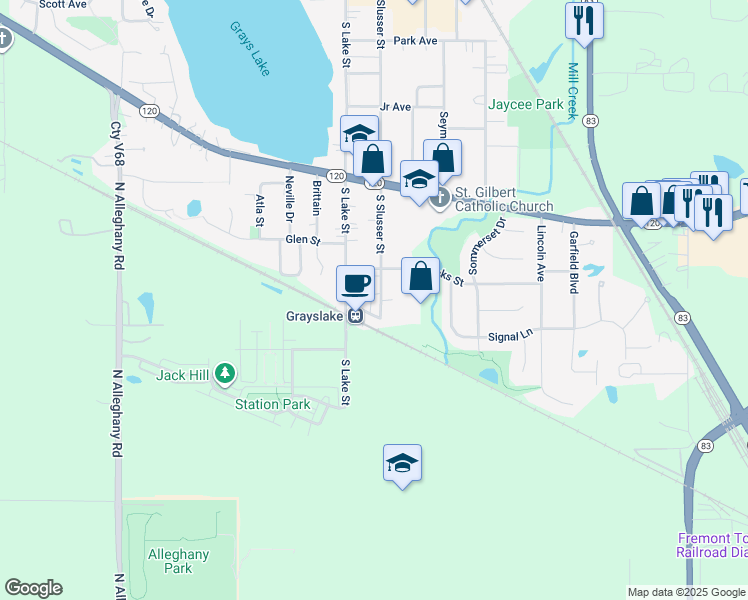This screenshot has height=600, width=748.
Task: Tap the shopping pin near Seymour Ave
Action: point(442,157)
